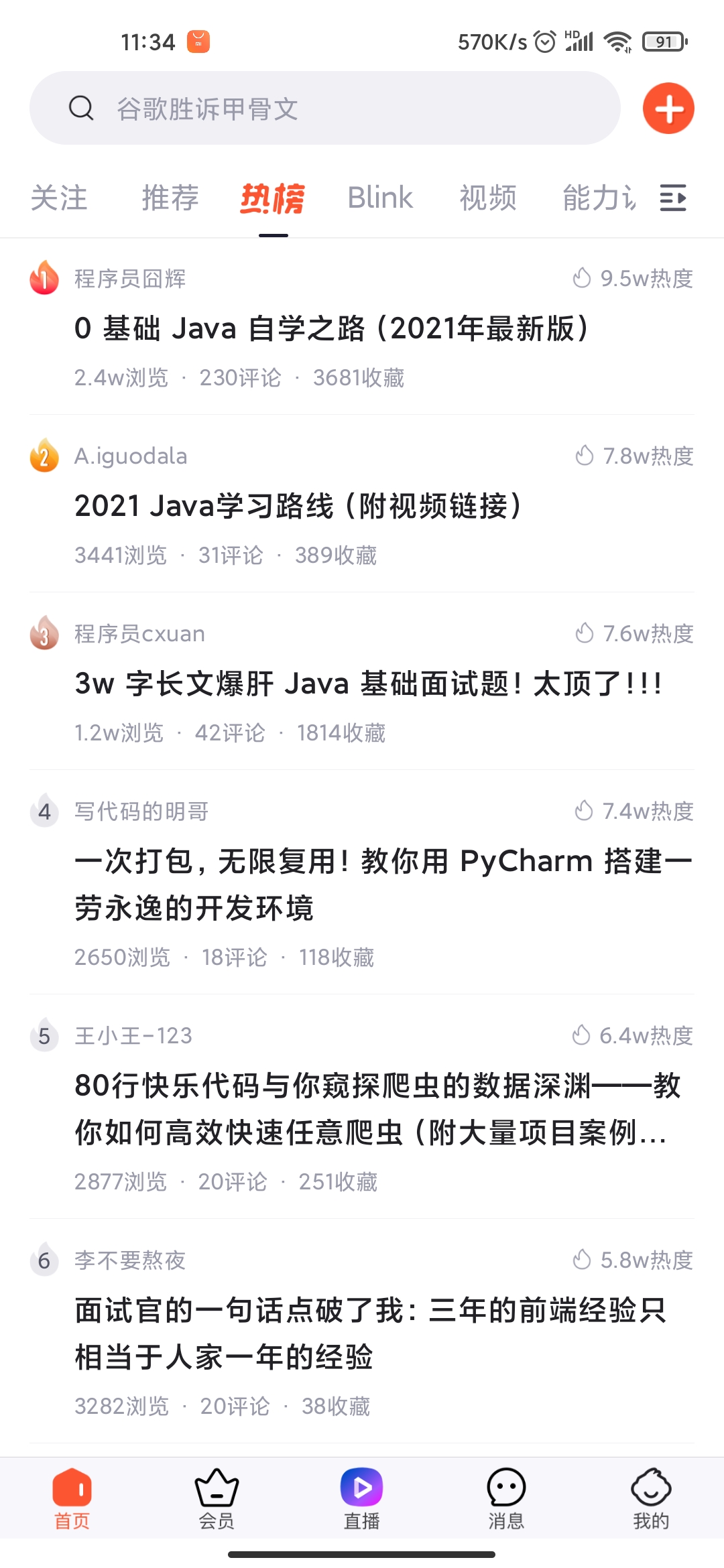Open article 2021 Java学习路线
Screen dimensions: 724x1568
pyautogui.click(x=298, y=507)
